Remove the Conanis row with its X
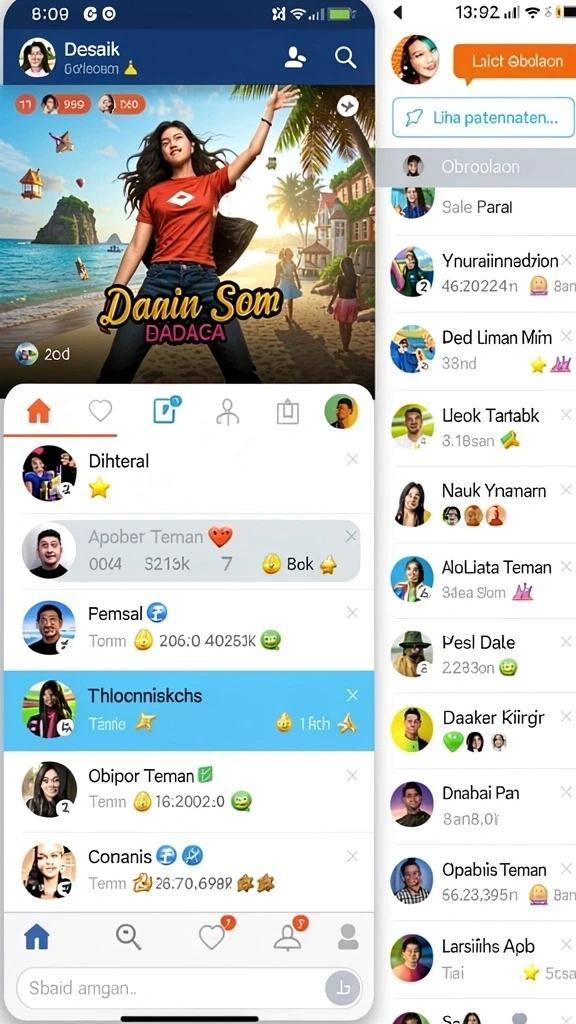576x1024 pixels. tap(352, 856)
